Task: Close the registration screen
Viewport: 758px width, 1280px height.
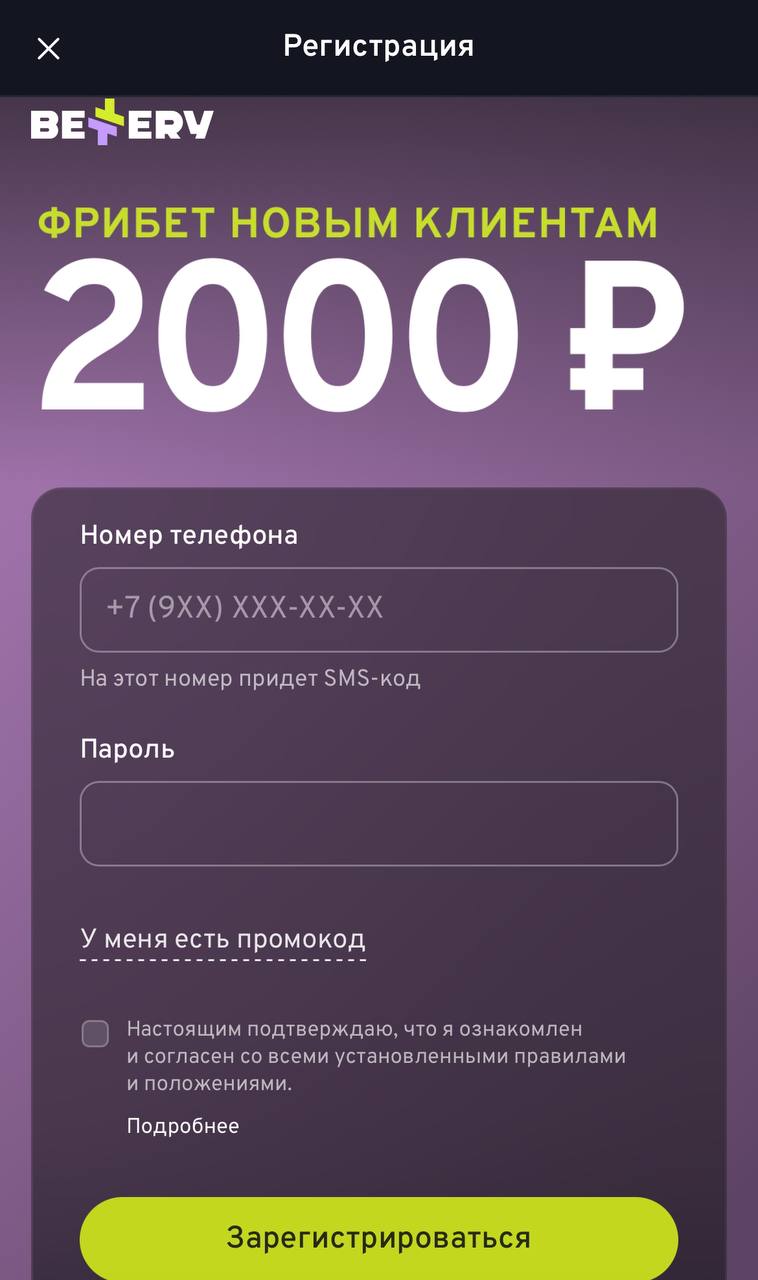Action: coord(48,48)
